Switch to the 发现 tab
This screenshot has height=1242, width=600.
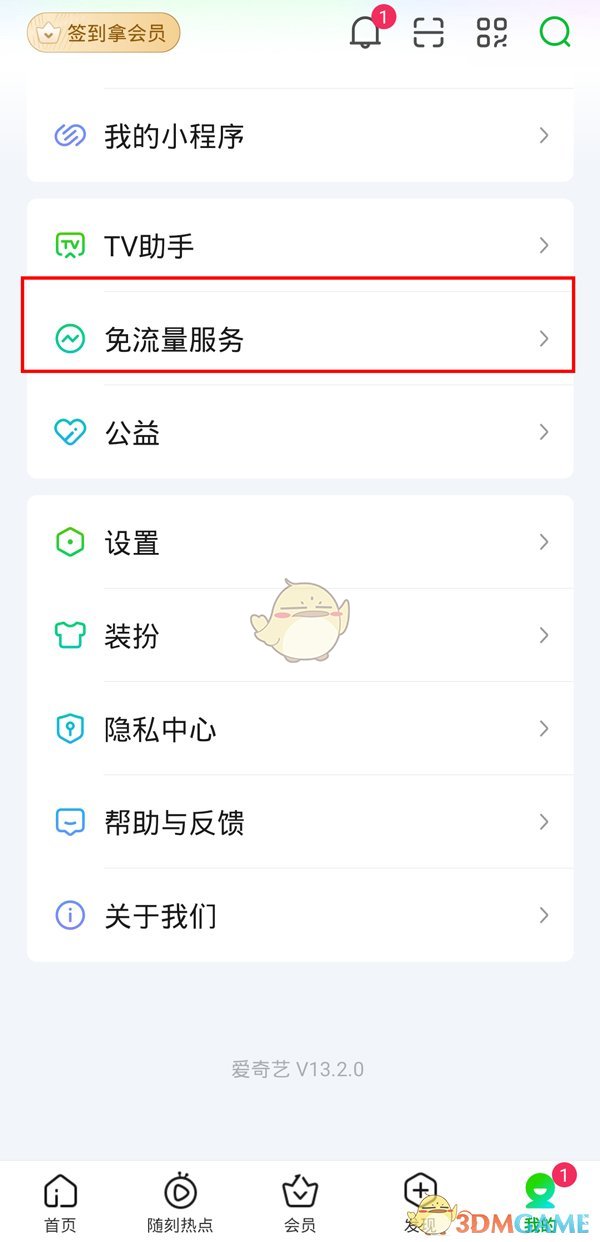(420, 1203)
